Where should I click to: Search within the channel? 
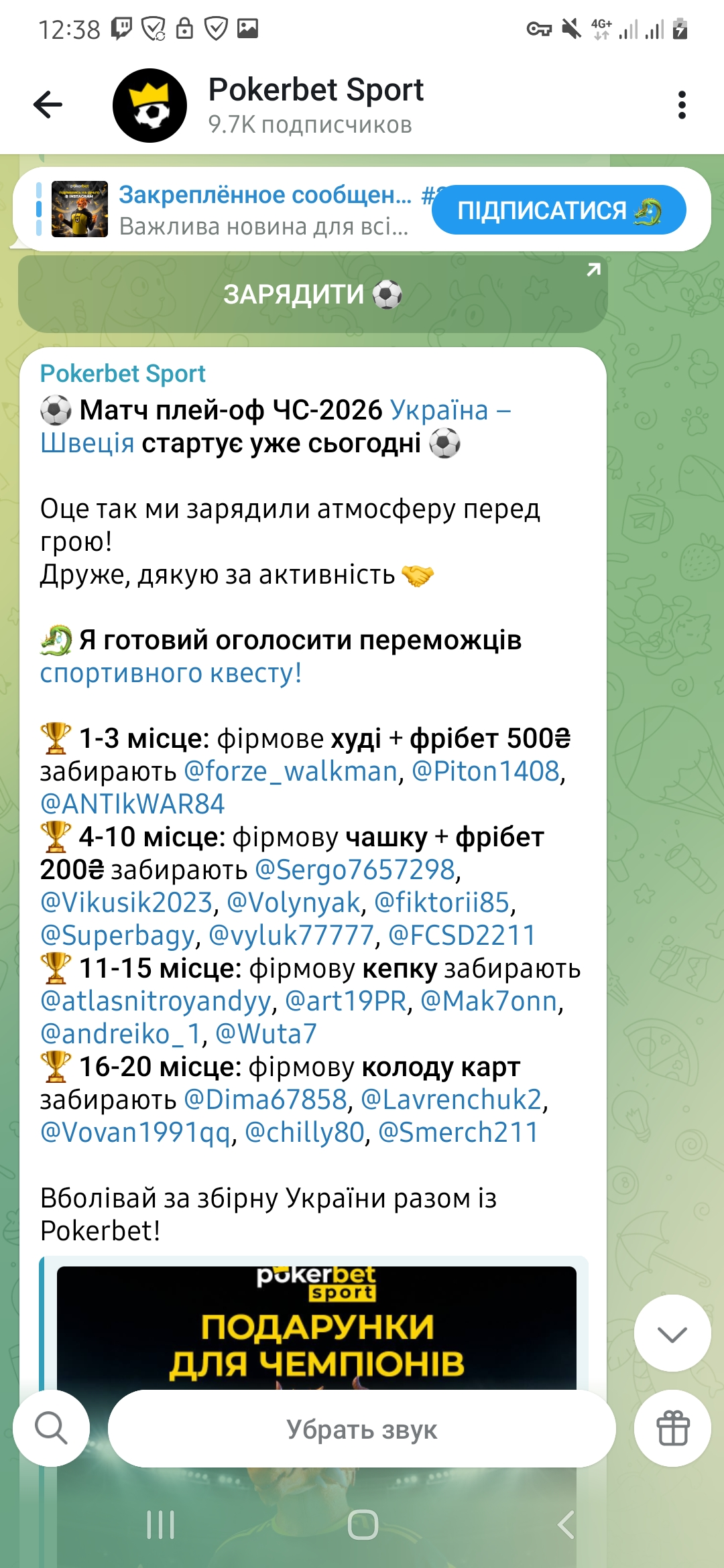52,1428
